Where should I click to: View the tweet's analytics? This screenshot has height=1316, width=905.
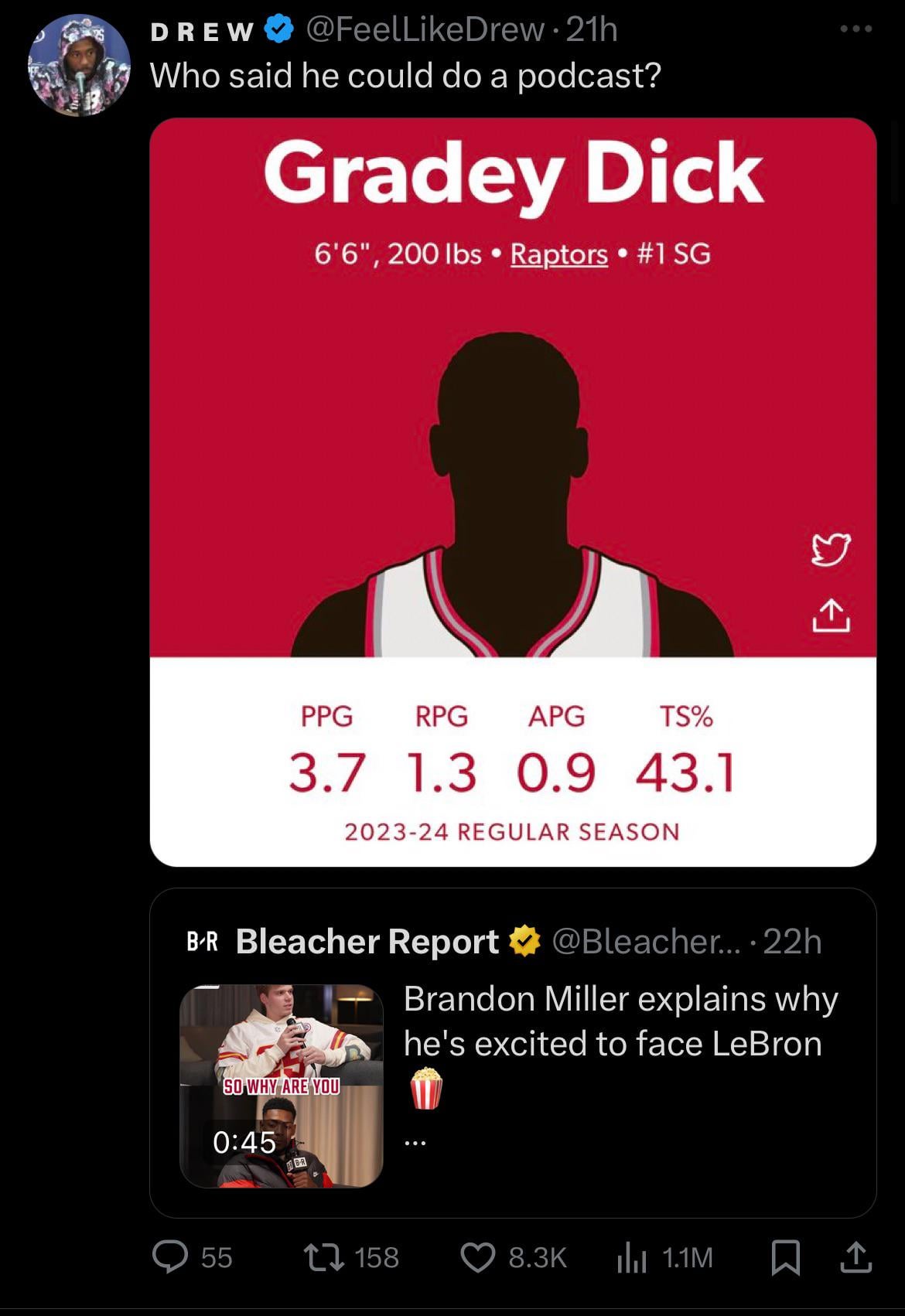click(631, 1256)
